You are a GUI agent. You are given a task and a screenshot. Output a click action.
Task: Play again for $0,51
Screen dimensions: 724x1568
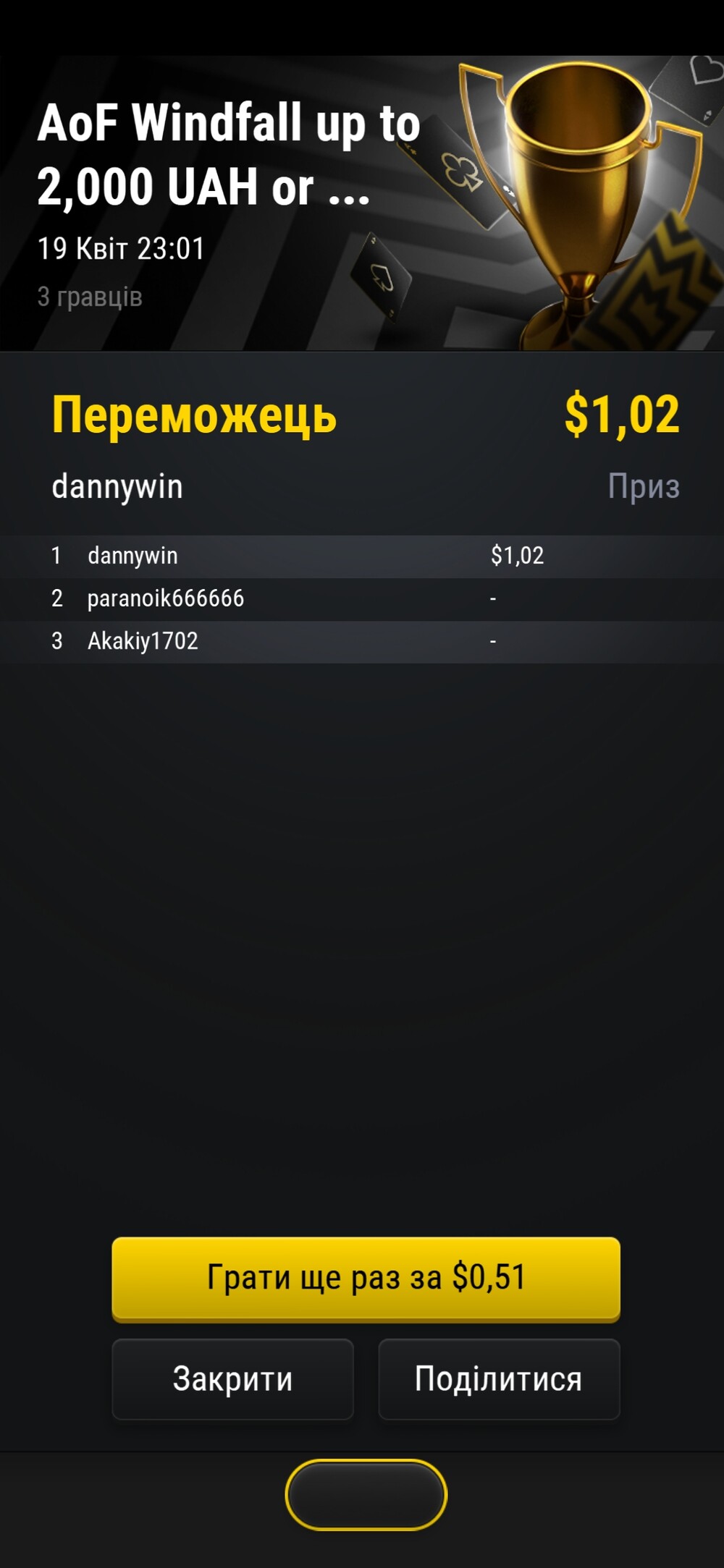click(x=366, y=1279)
